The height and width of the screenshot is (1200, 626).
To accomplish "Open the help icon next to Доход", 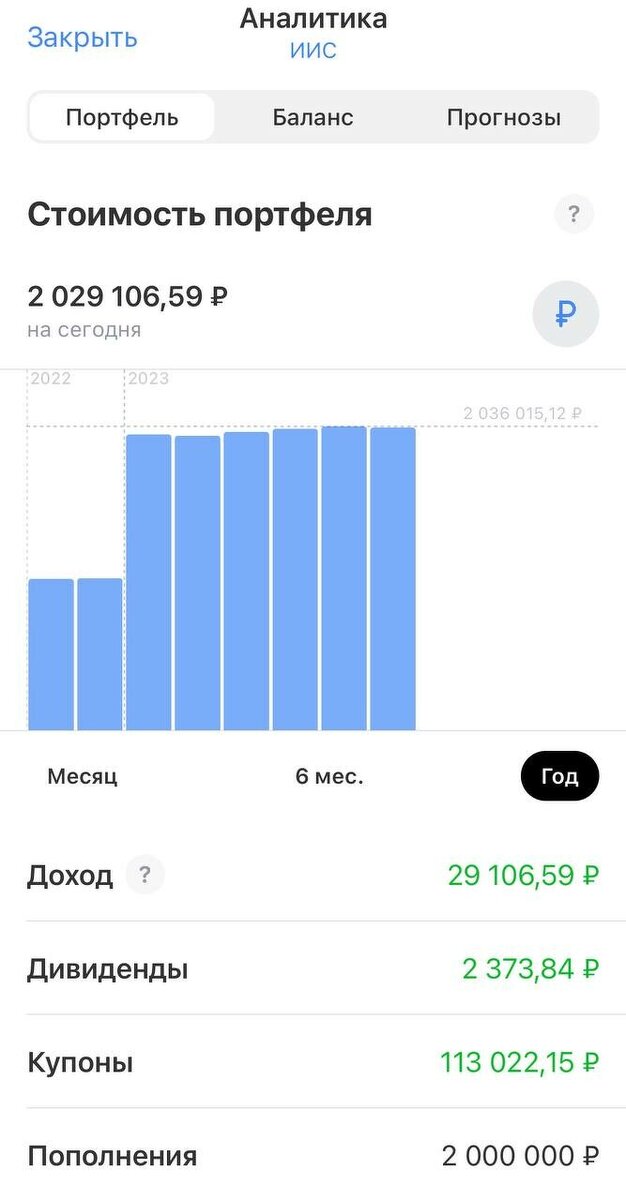I will pyautogui.click(x=145, y=876).
